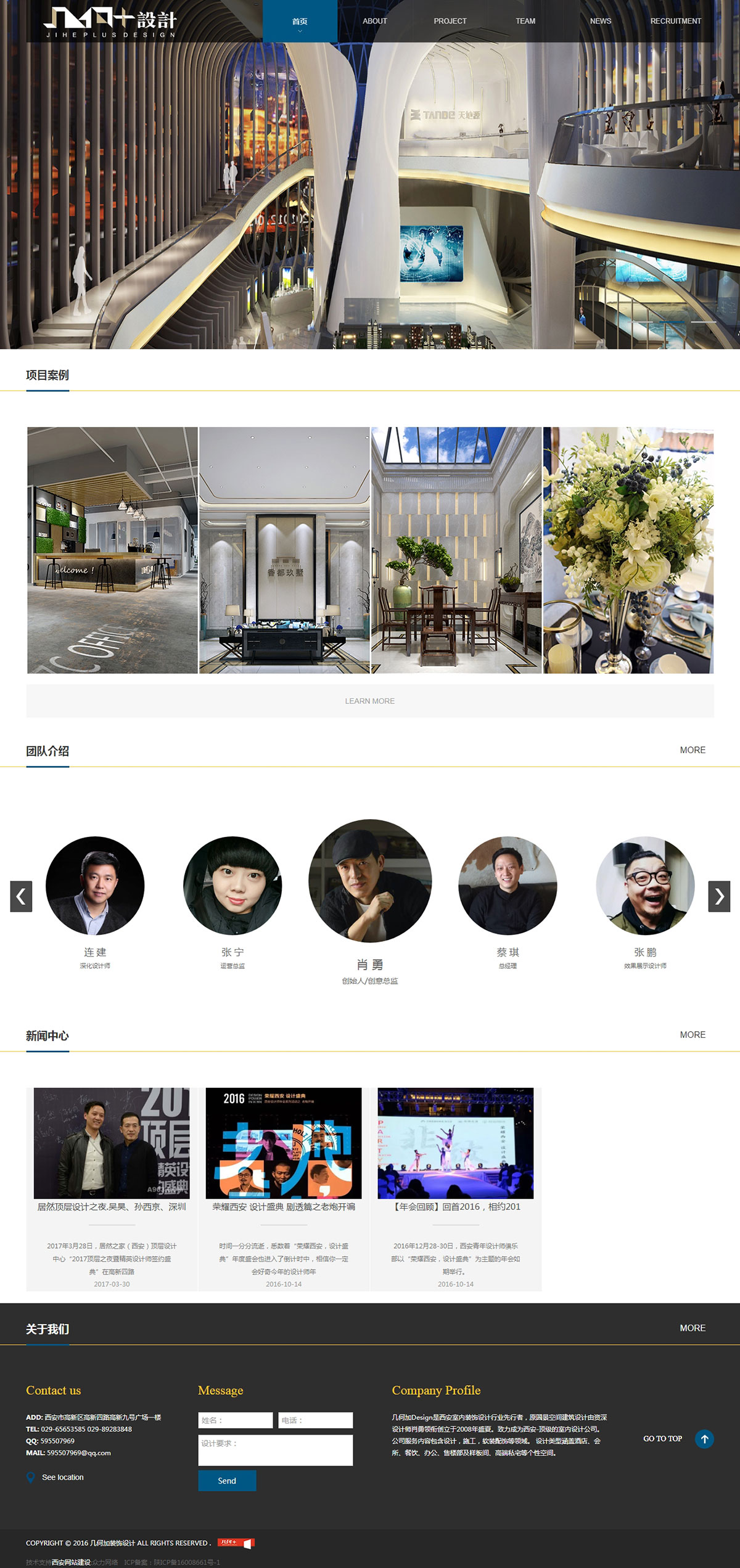Select the 首页 home tab
The height and width of the screenshot is (1568, 740).
(300, 22)
